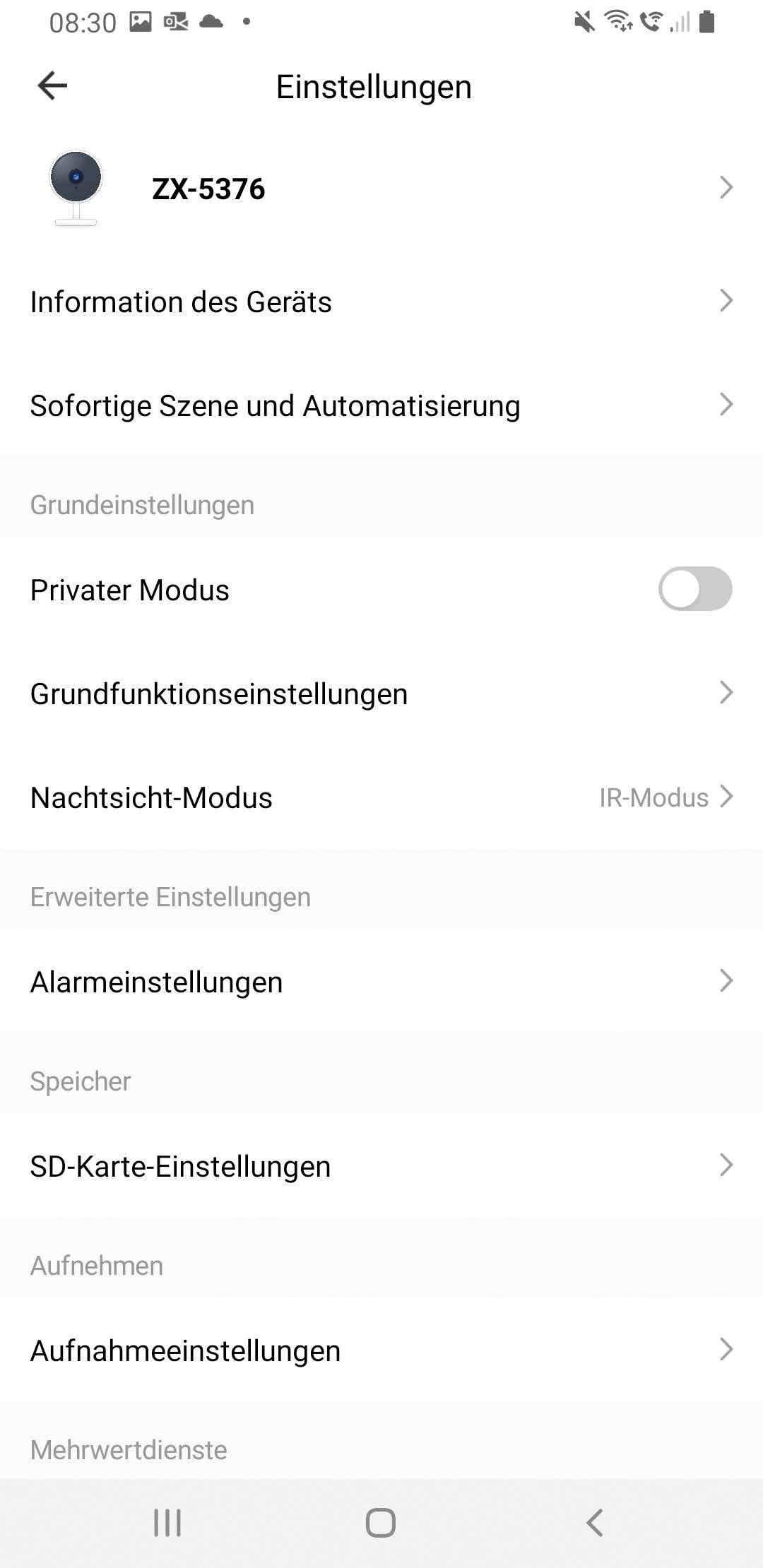Open the ZX-5376 device details
This screenshot has width=763, height=1568.
[x=381, y=189]
